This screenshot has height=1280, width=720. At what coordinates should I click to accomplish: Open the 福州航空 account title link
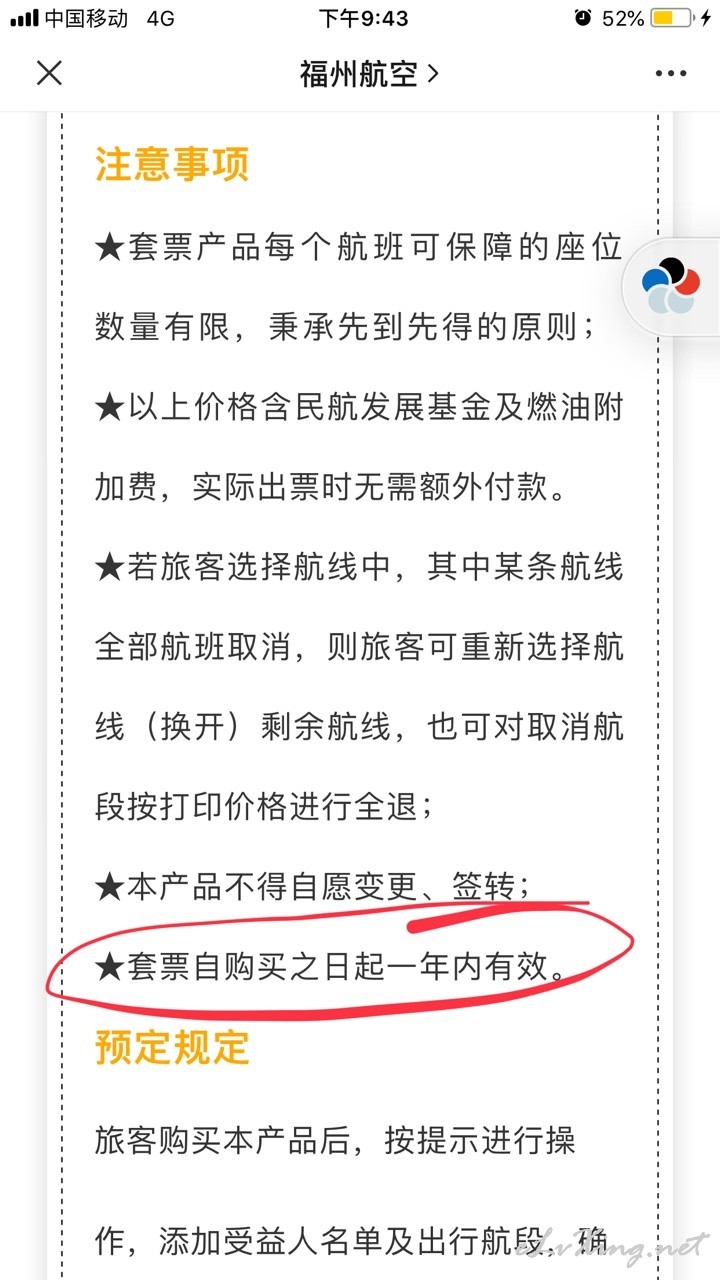[369, 73]
